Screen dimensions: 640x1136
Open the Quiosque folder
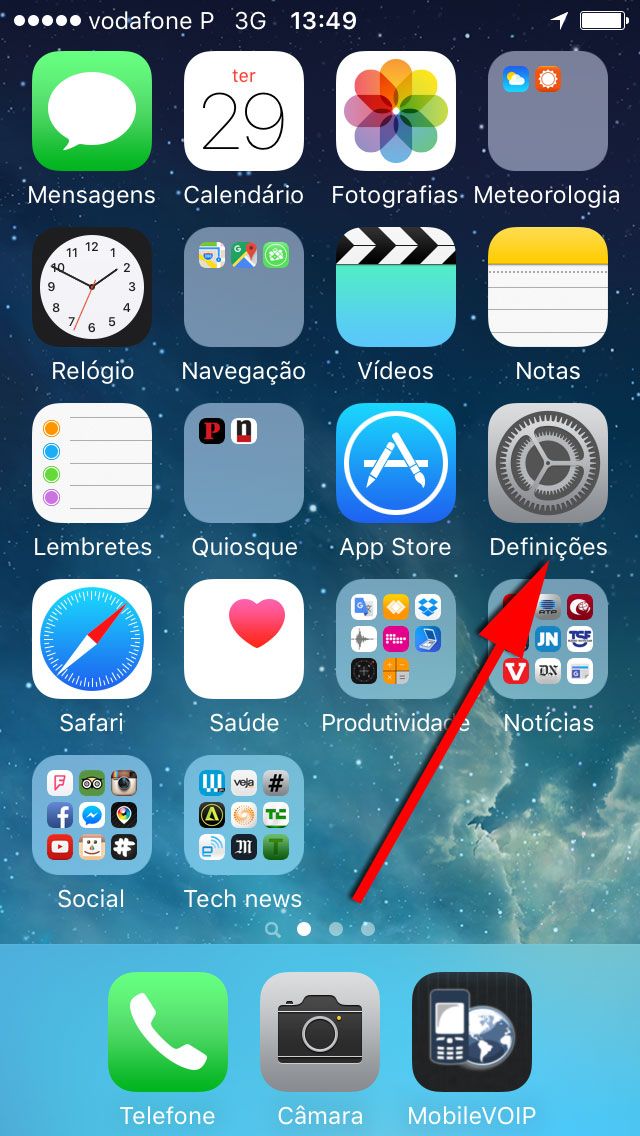point(244,463)
